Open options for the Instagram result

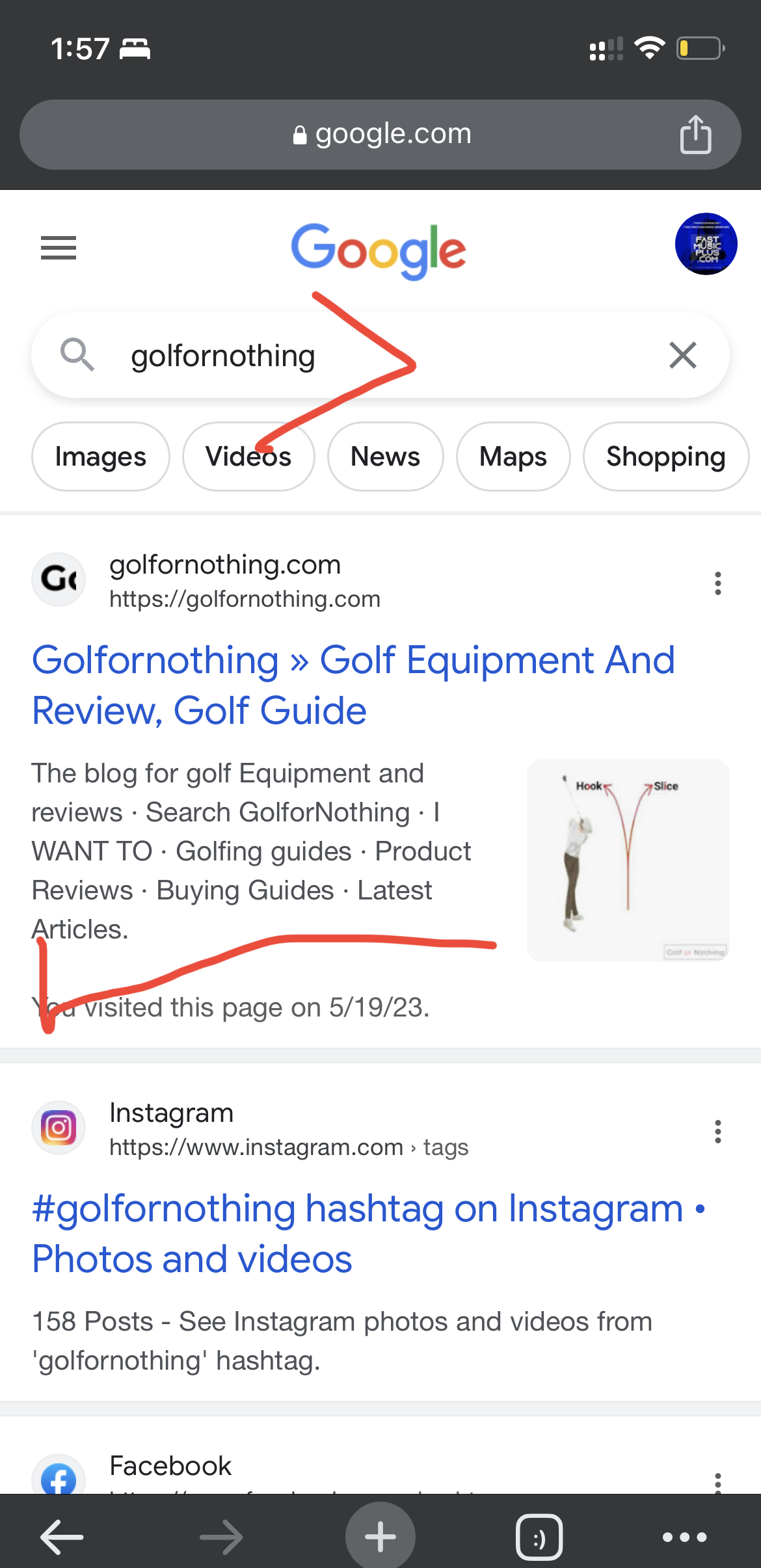click(717, 1132)
